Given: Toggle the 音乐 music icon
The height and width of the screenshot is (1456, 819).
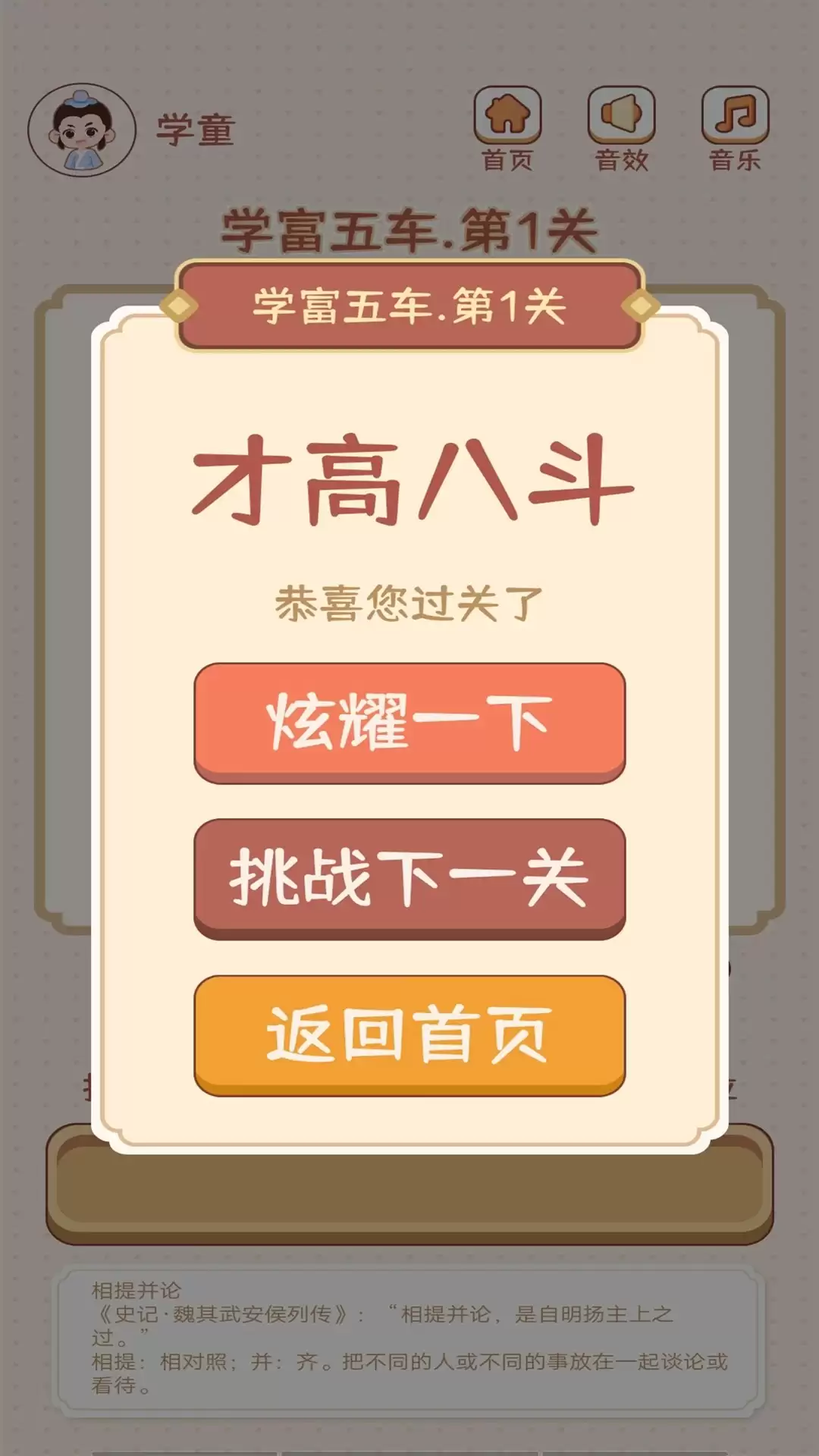Looking at the screenshot, I should pyautogui.click(x=735, y=115).
